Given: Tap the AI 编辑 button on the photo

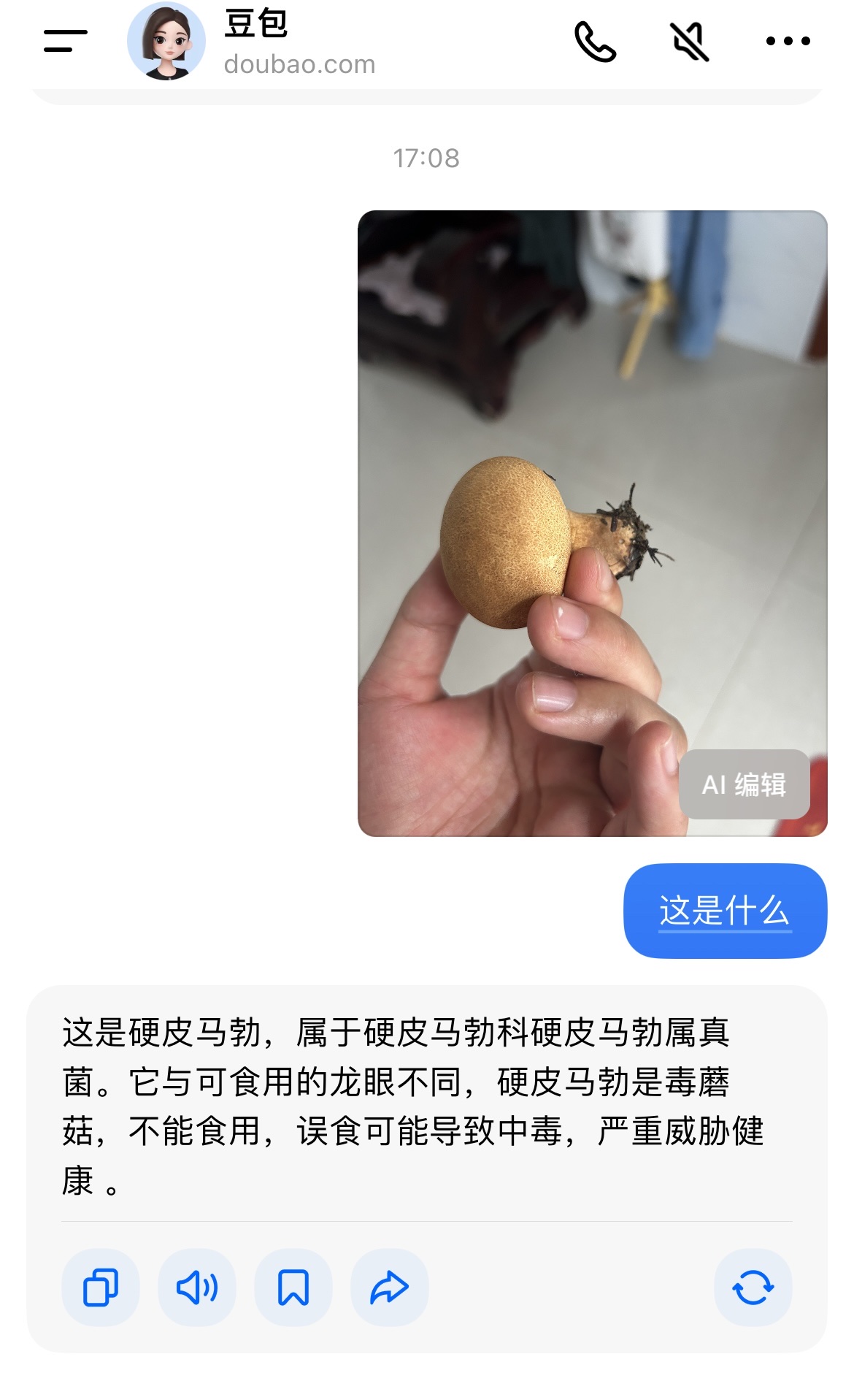Looking at the screenshot, I should pos(744,784).
